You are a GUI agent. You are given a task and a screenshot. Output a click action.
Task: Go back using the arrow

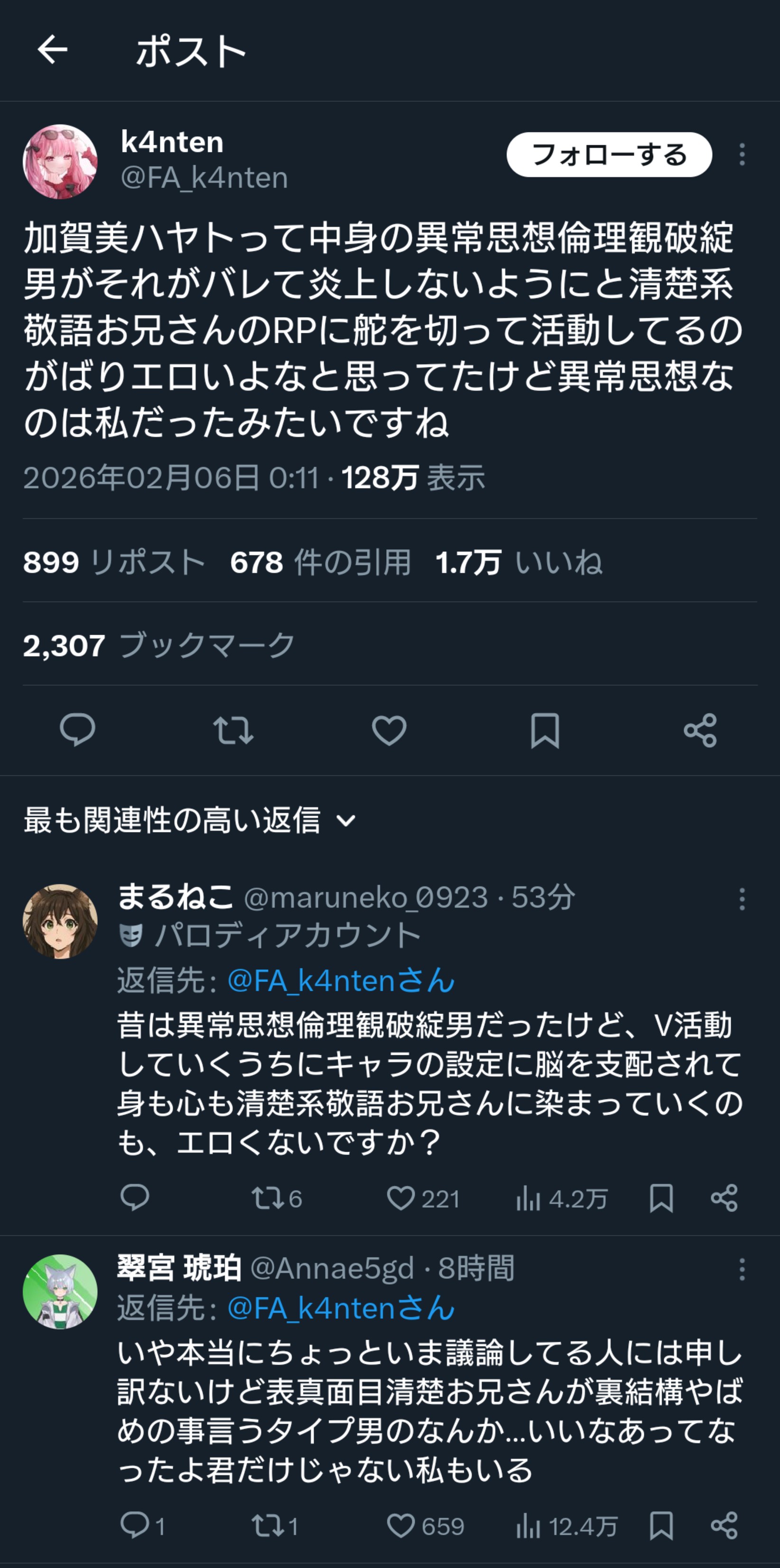[x=52, y=49]
